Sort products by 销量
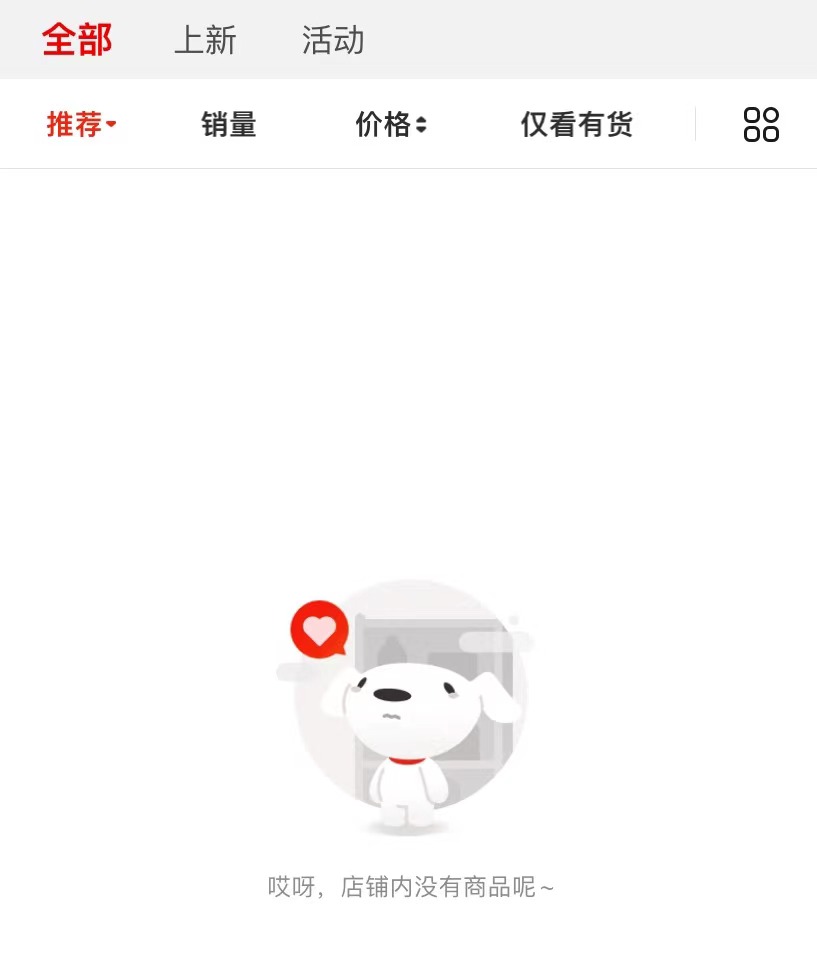The width and height of the screenshot is (817, 971). (229, 125)
